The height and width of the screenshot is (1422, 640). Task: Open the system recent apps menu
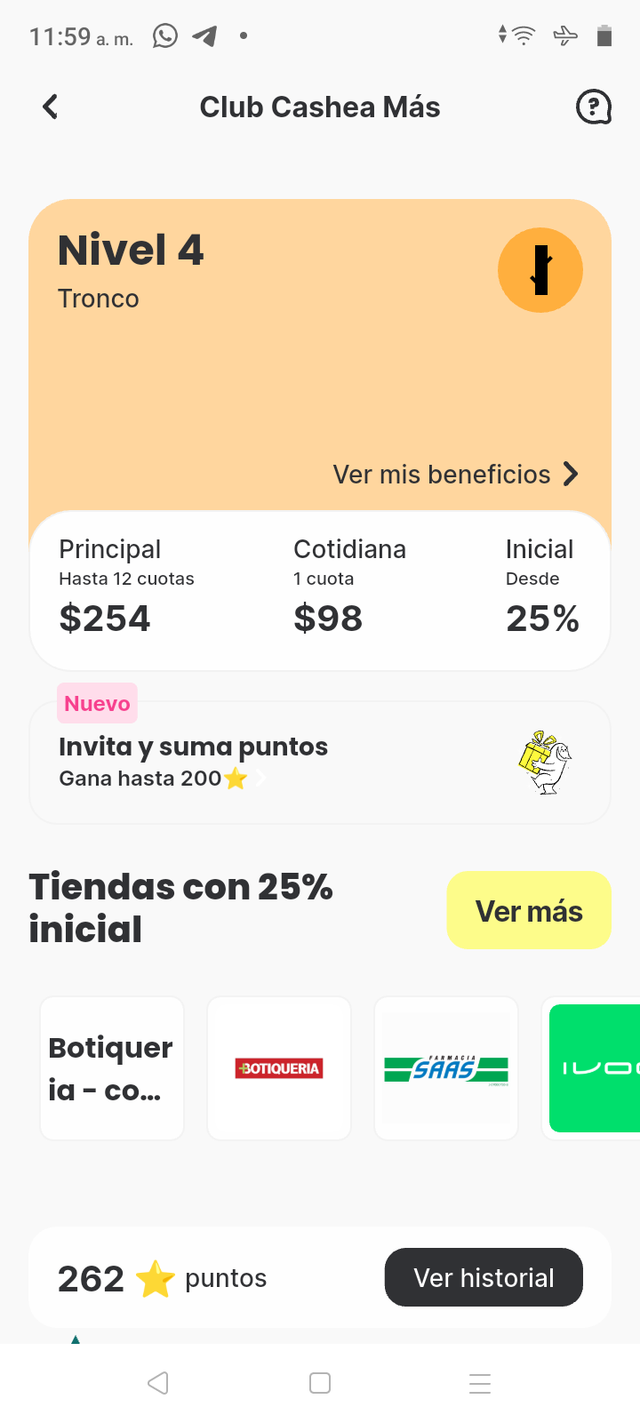(x=480, y=1383)
